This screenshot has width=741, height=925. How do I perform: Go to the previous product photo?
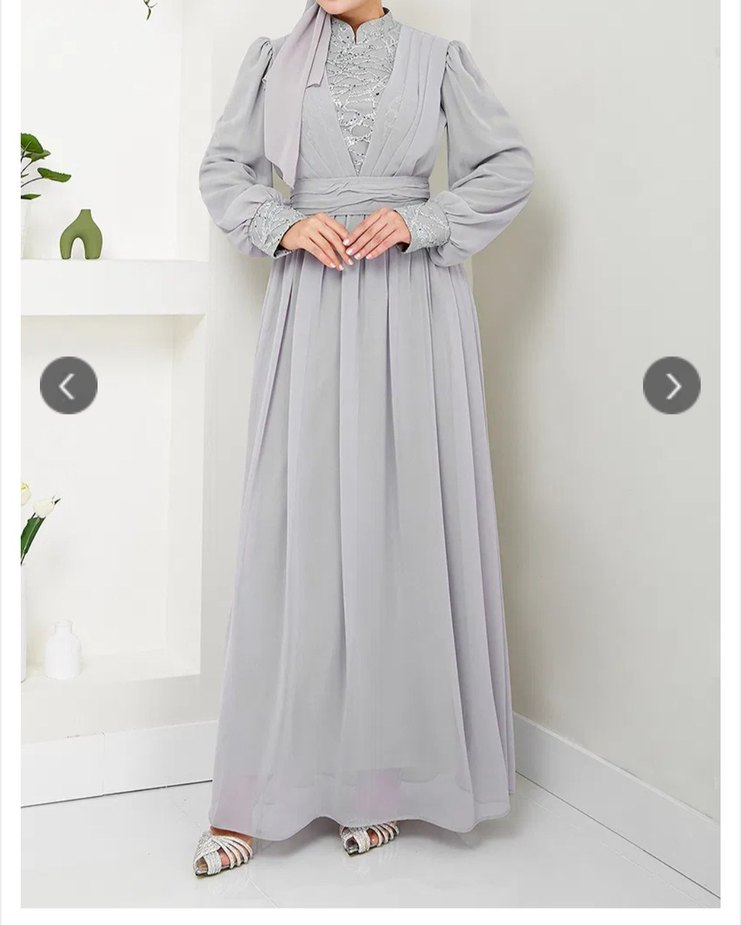click(68, 386)
